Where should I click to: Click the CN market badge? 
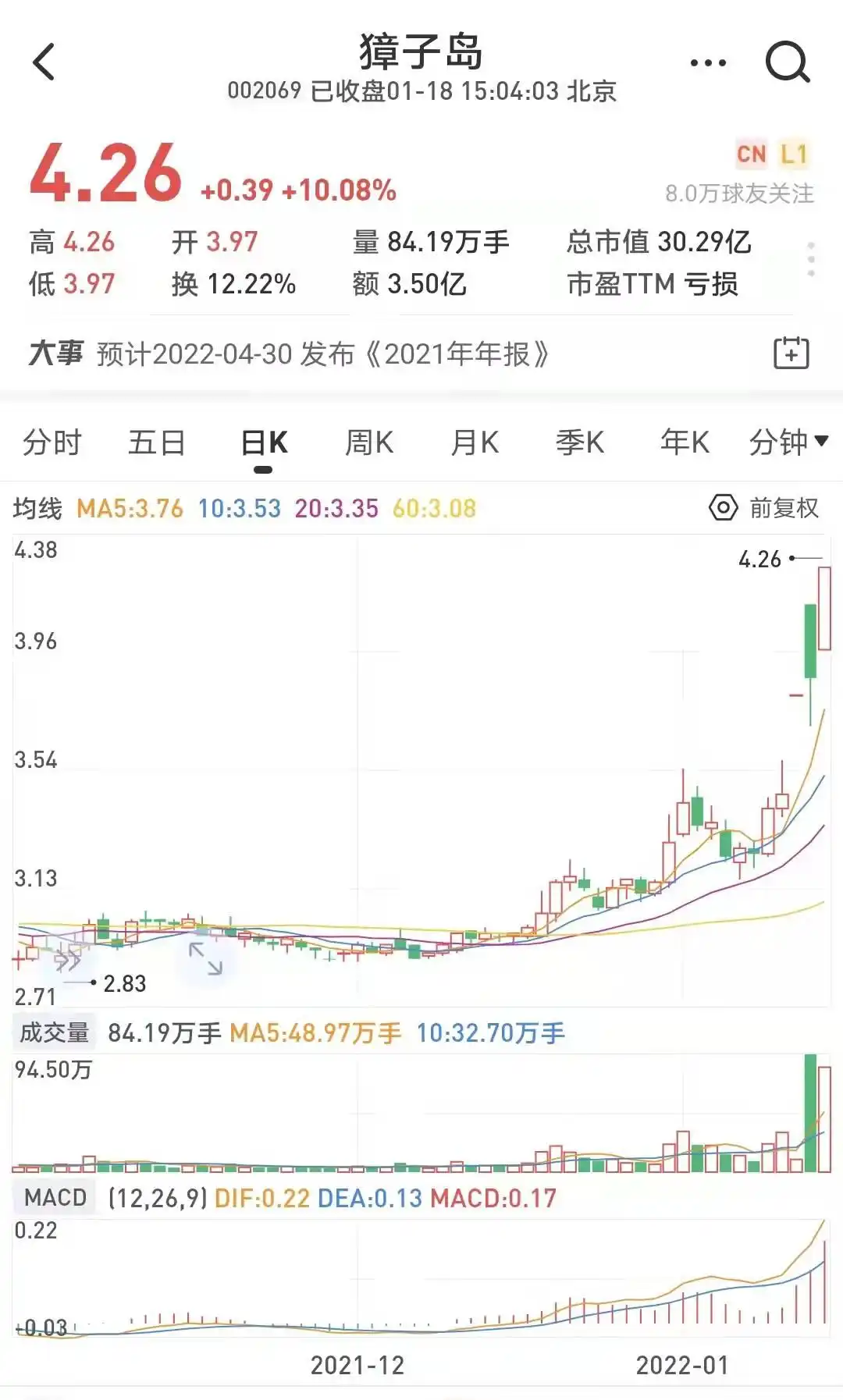pos(751,155)
